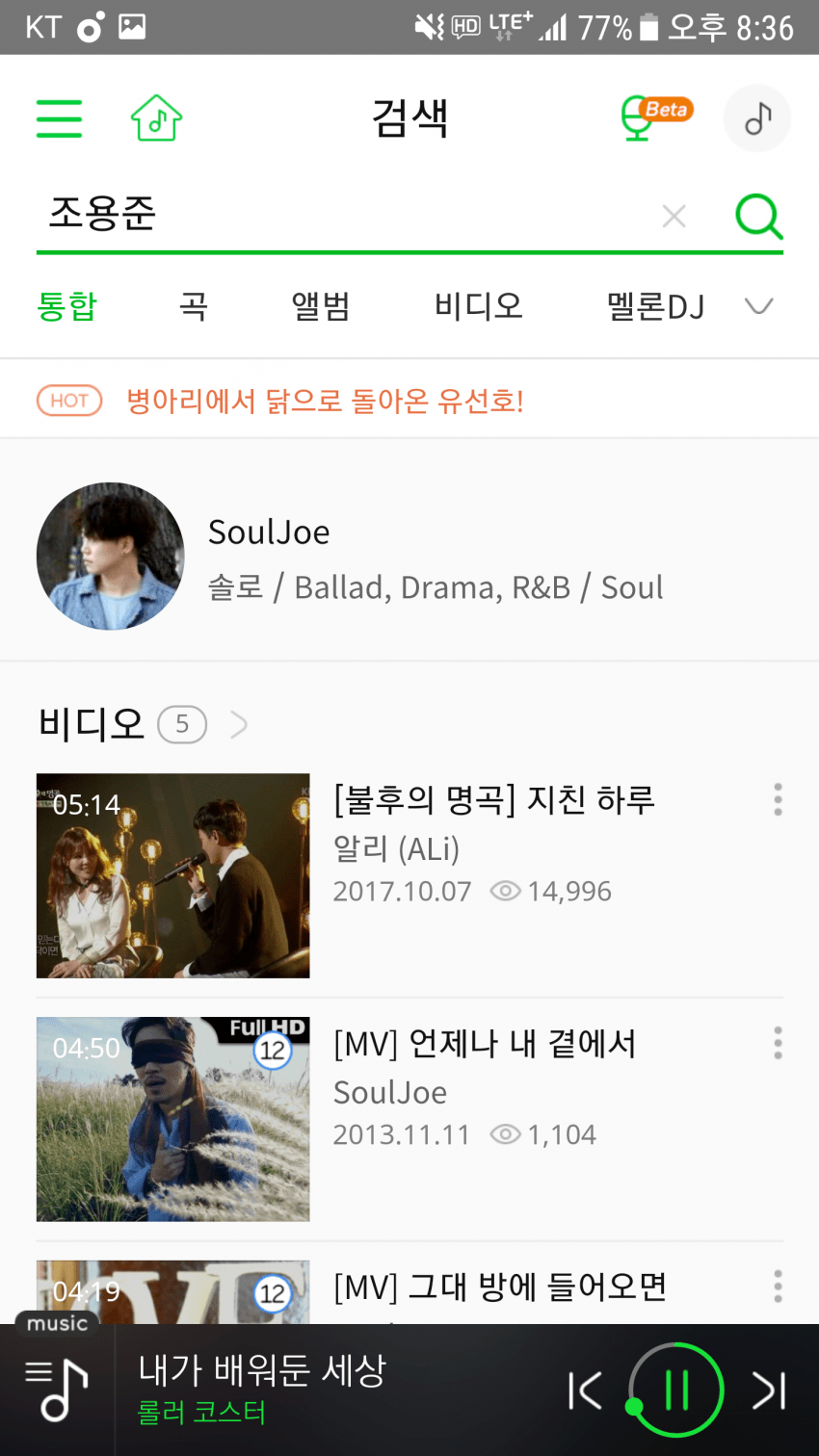Pause the currently playing song

click(x=674, y=1390)
